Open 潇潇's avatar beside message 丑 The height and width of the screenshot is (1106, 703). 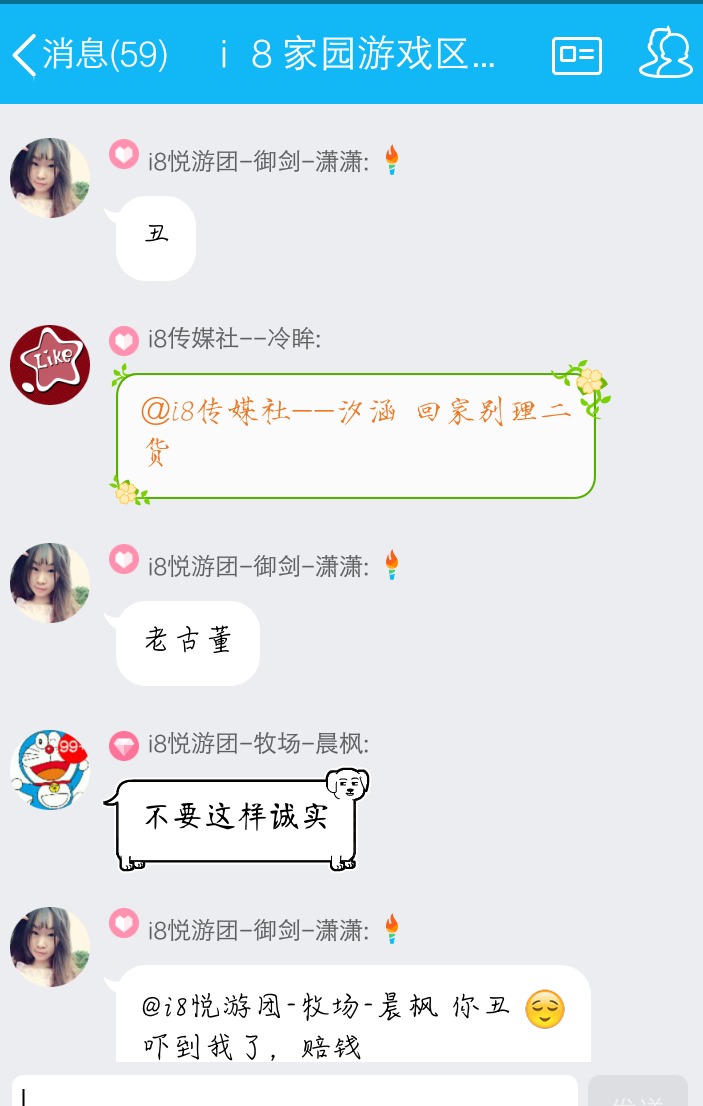(x=50, y=178)
